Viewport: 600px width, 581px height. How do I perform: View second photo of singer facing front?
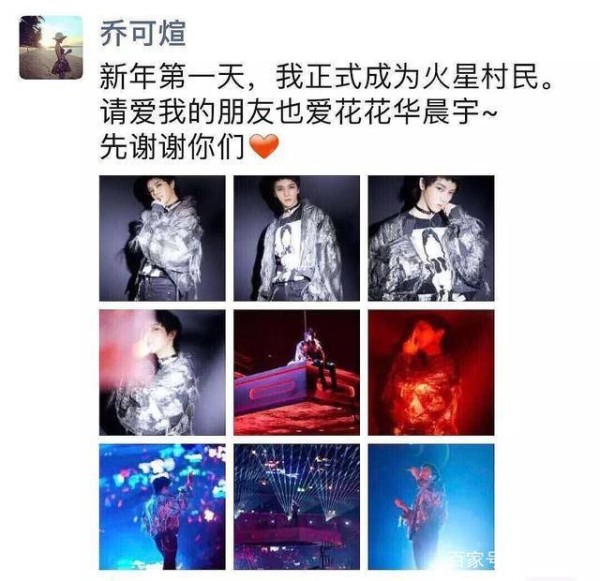(x=296, y=238)
